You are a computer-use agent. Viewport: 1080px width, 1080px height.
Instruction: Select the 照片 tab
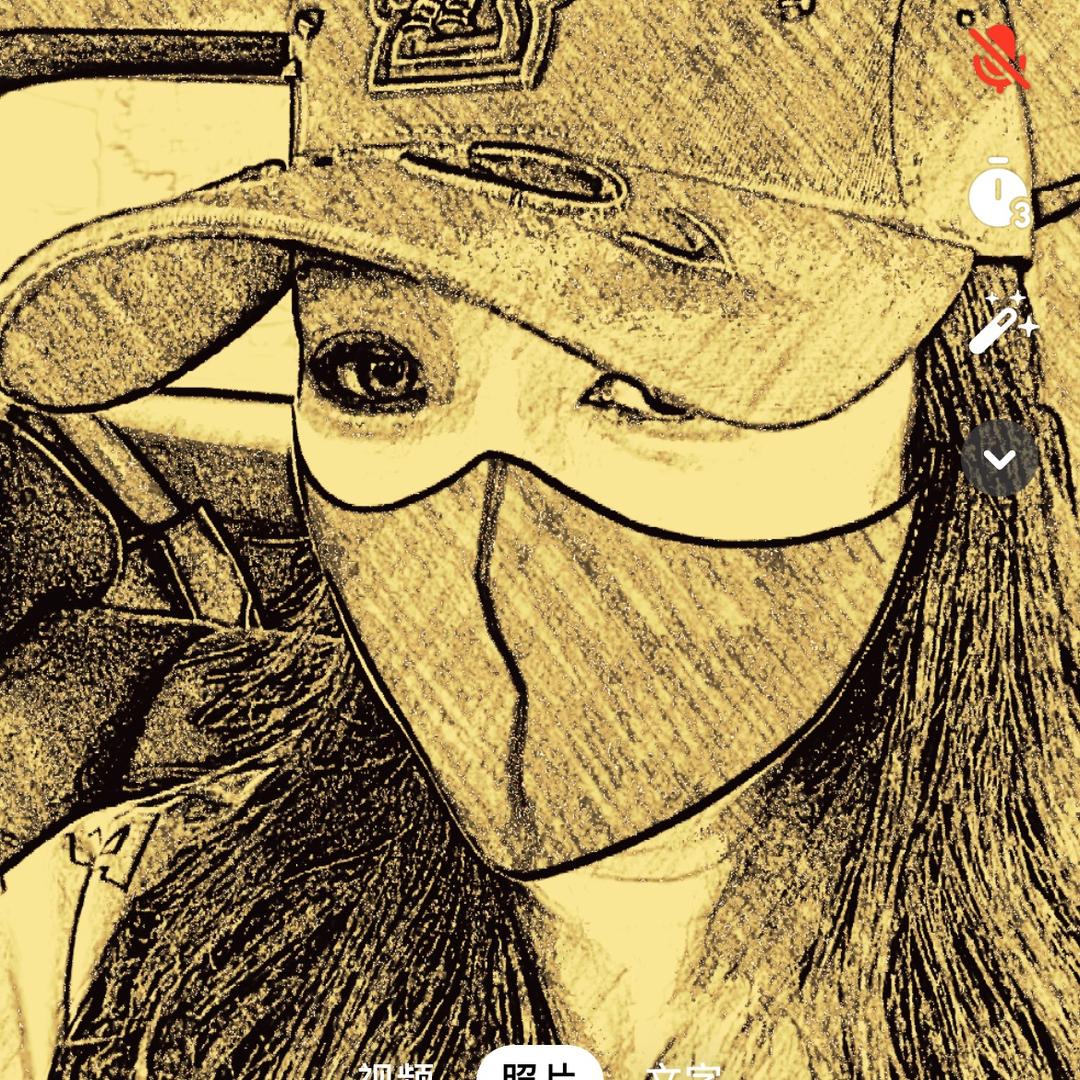point(540,1070)
